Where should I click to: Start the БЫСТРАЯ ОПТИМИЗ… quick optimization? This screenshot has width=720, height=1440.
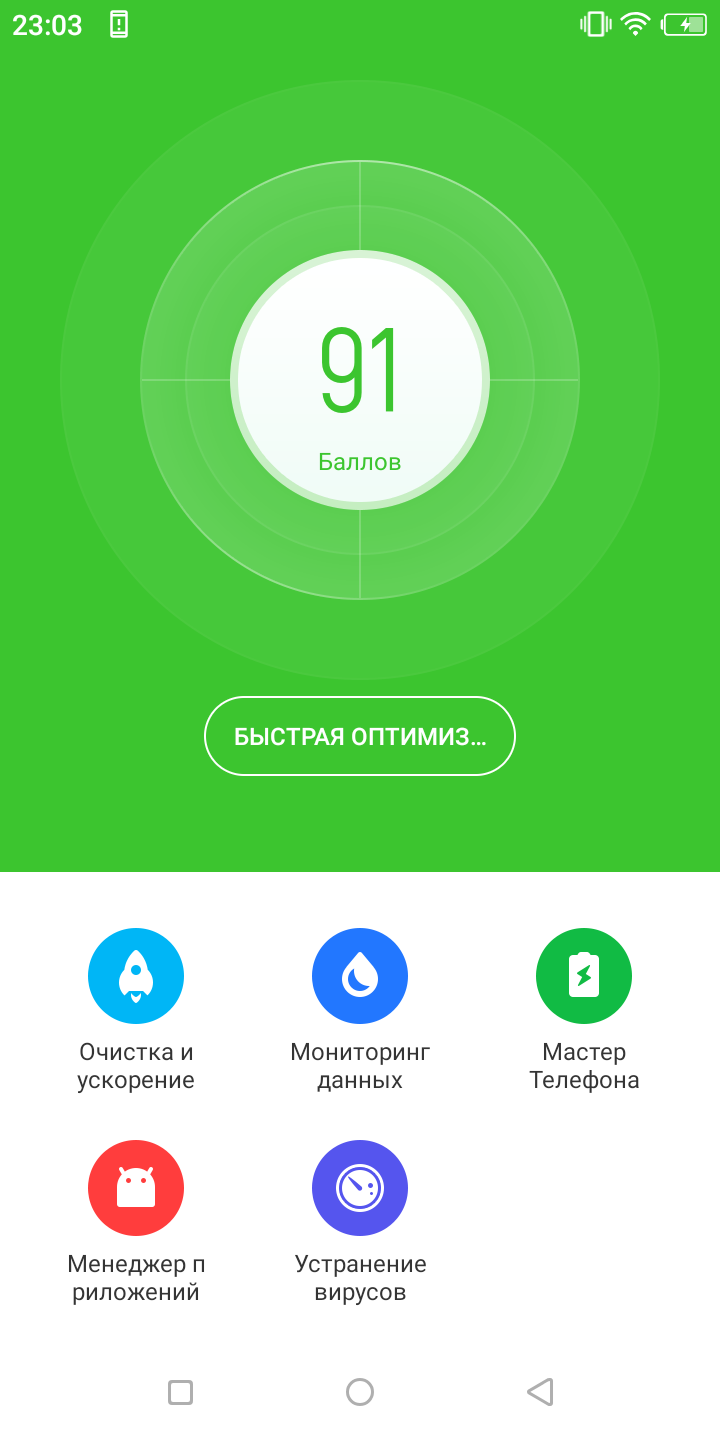click(x=360, y=736)
